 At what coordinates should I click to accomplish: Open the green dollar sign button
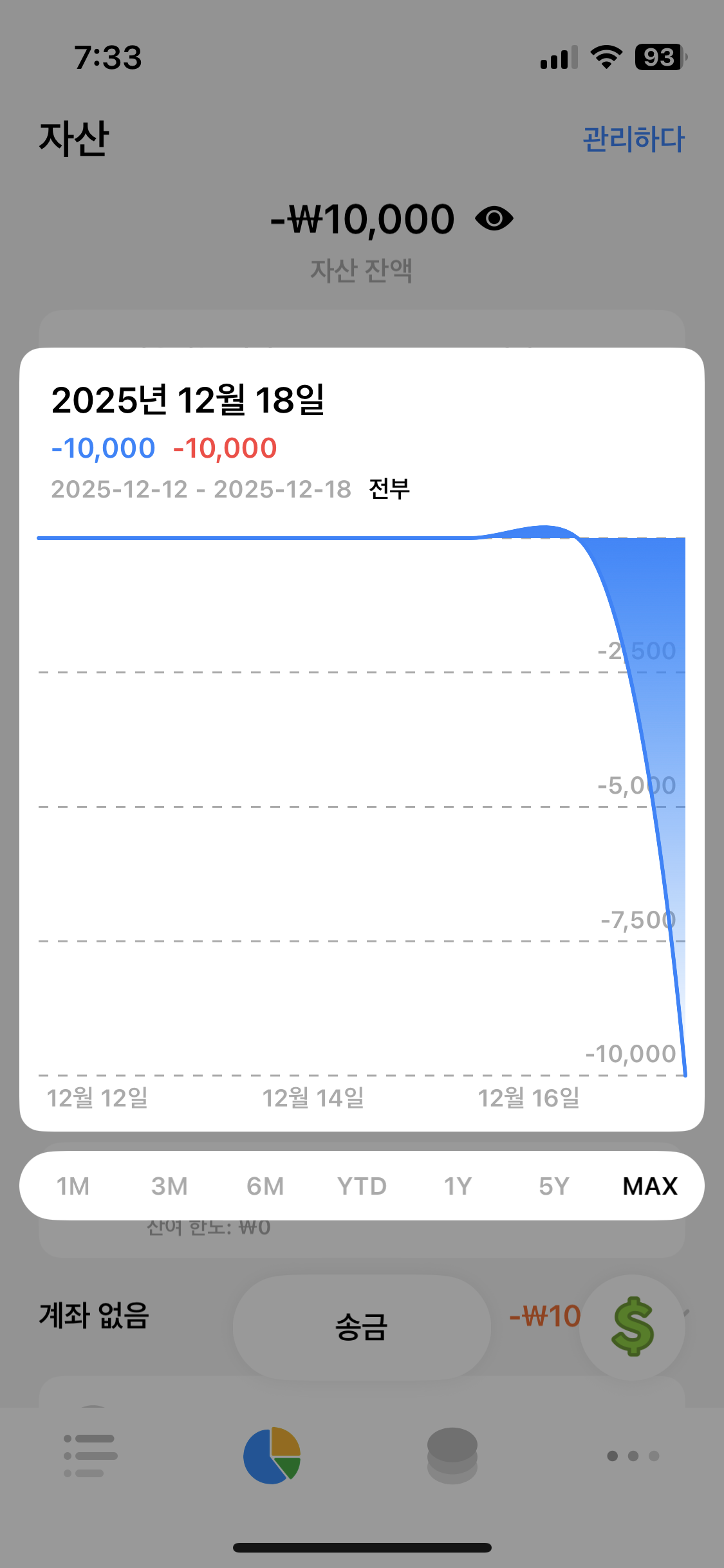[x=632, y=1327]
